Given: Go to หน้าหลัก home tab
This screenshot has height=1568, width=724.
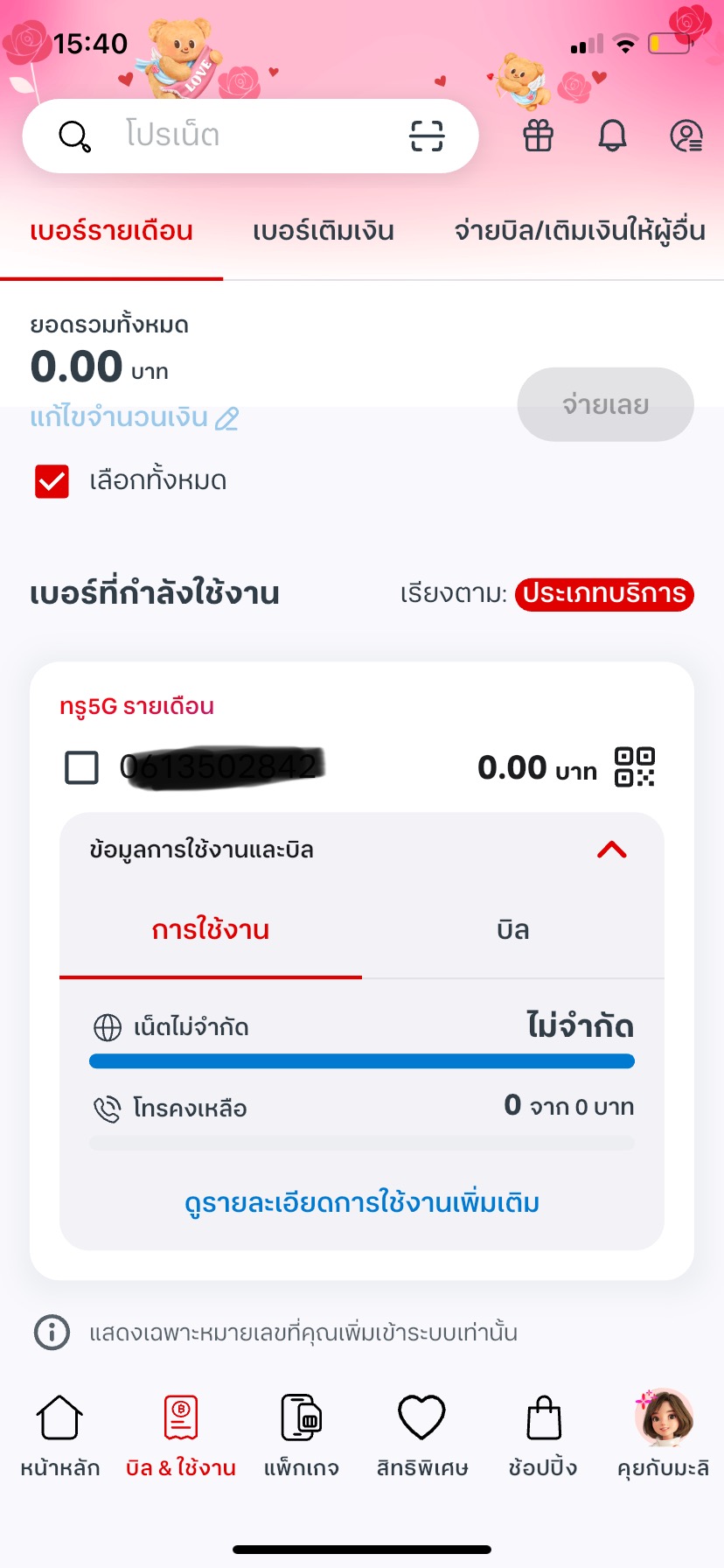Looking at the screenshot, I should coord(59,1434).
